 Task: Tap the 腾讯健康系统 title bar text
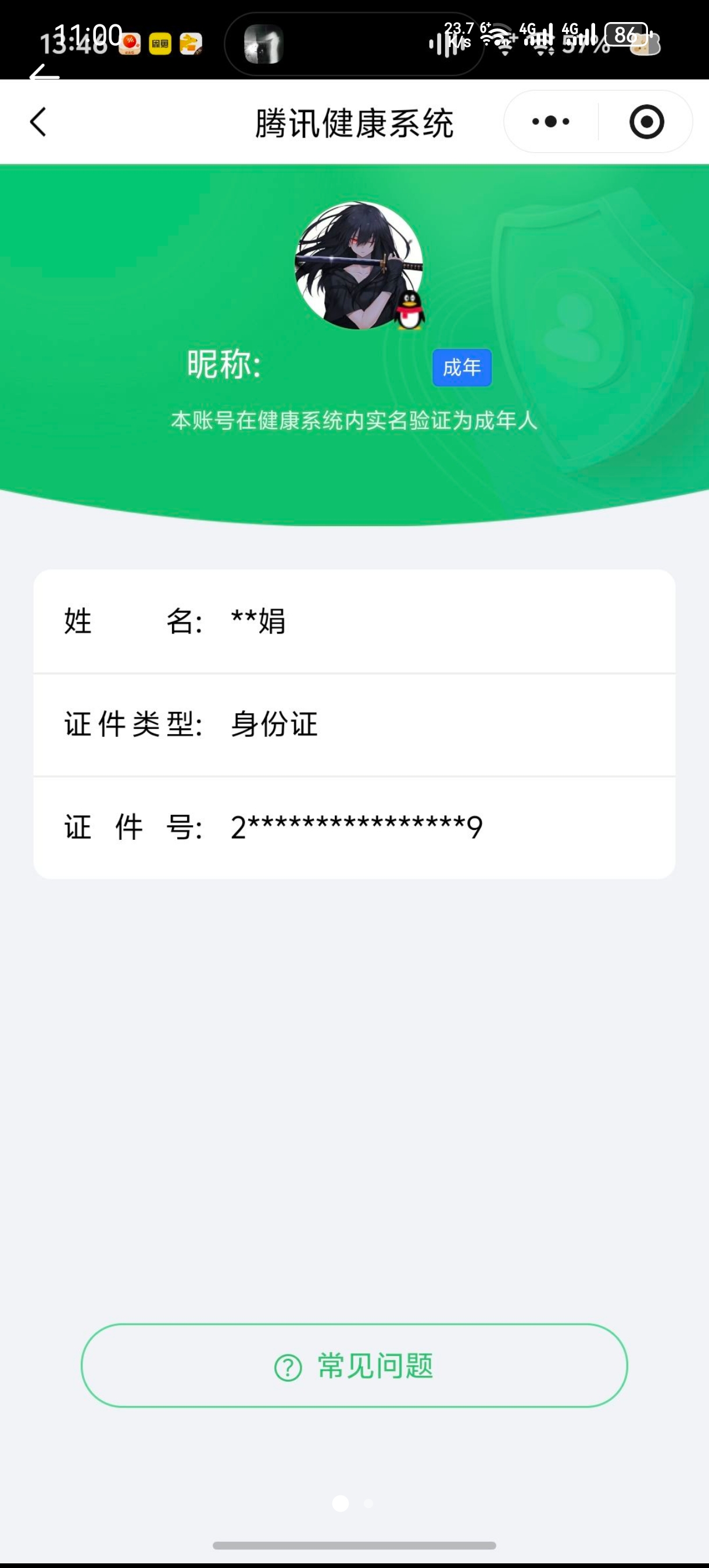point(354,122)
